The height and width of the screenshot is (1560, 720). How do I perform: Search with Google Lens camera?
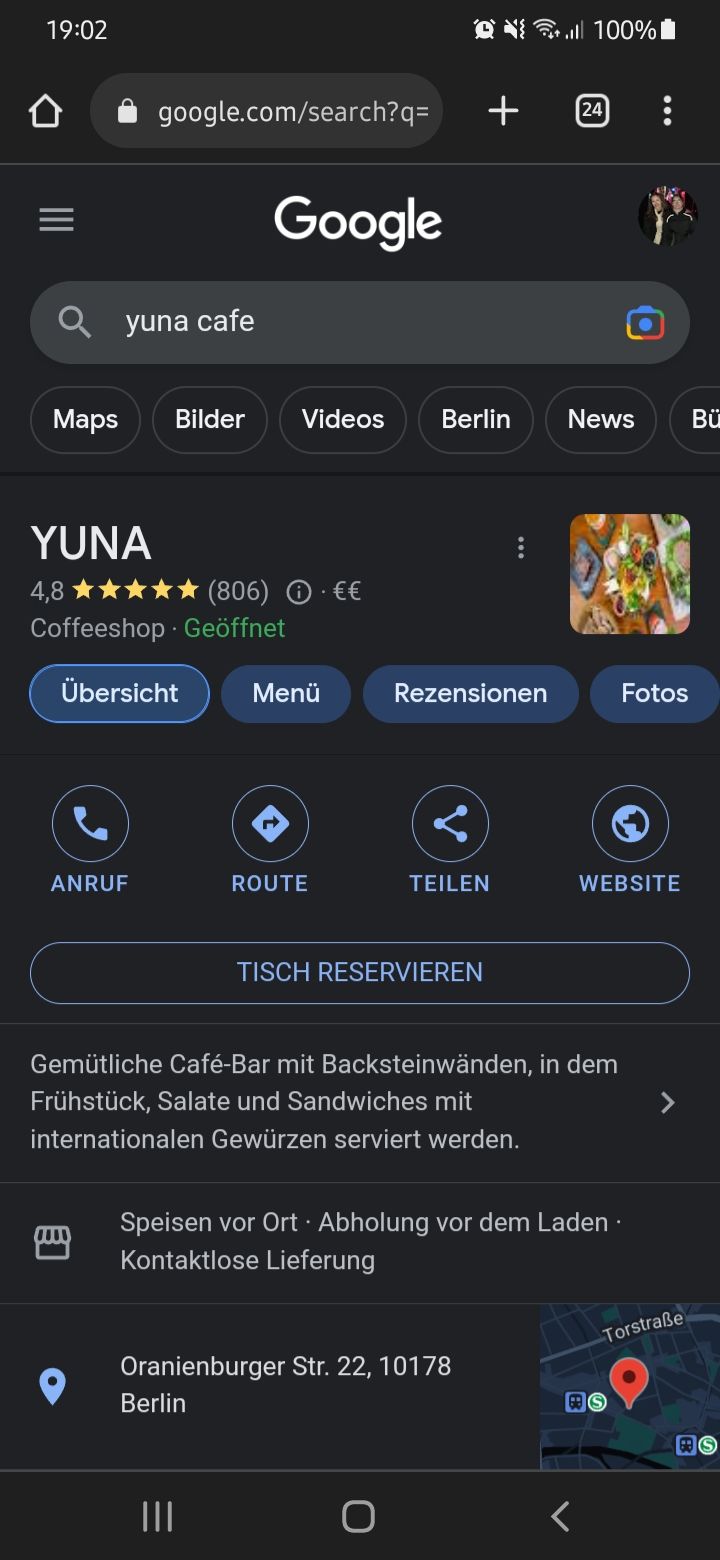(x=645, y=323)
